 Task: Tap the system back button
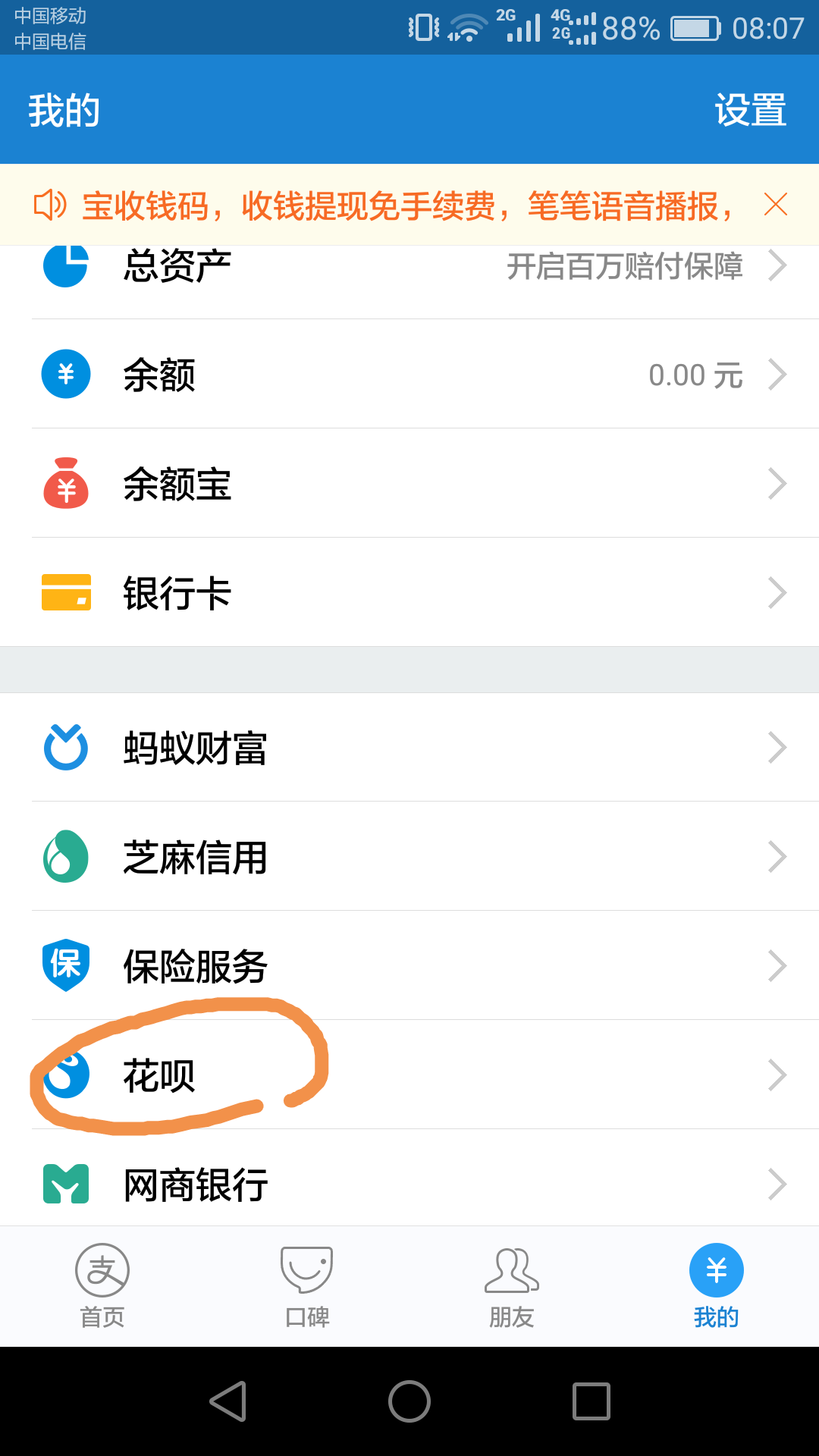click(227, 1401)
